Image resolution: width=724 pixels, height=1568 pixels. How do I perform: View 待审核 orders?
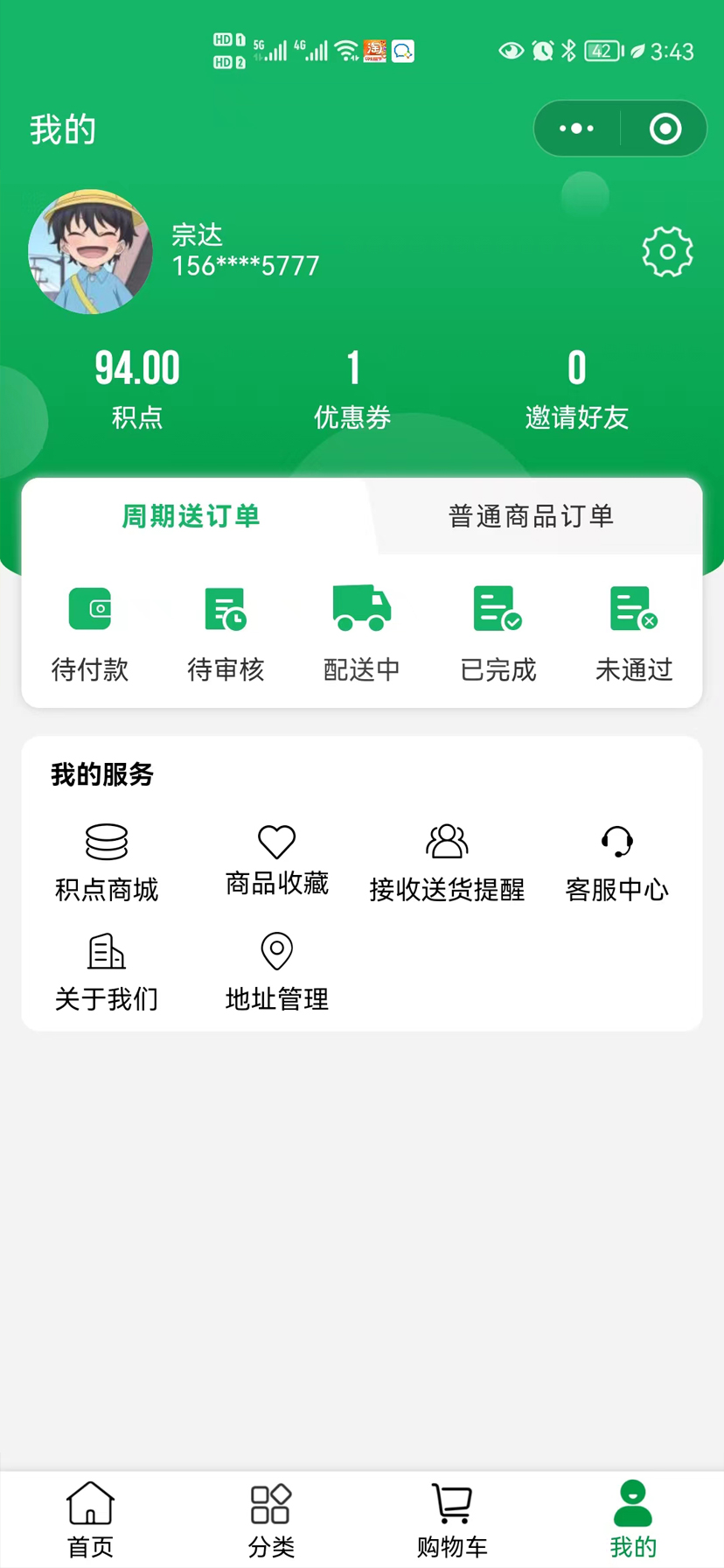coord(226,632)
